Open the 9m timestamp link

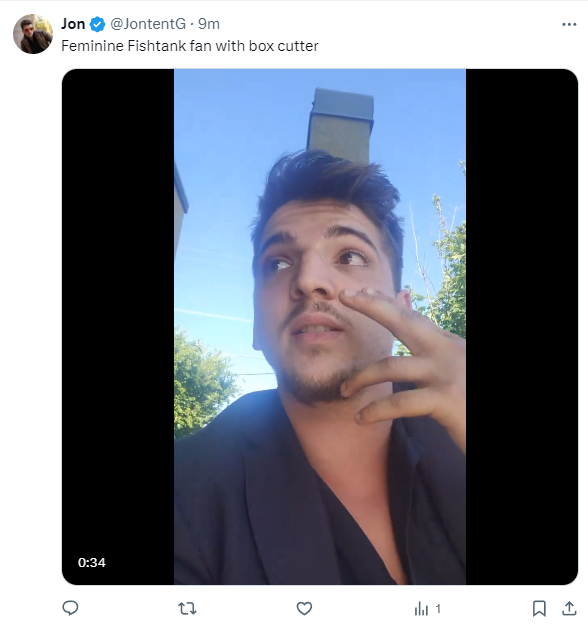pos(209,24)
